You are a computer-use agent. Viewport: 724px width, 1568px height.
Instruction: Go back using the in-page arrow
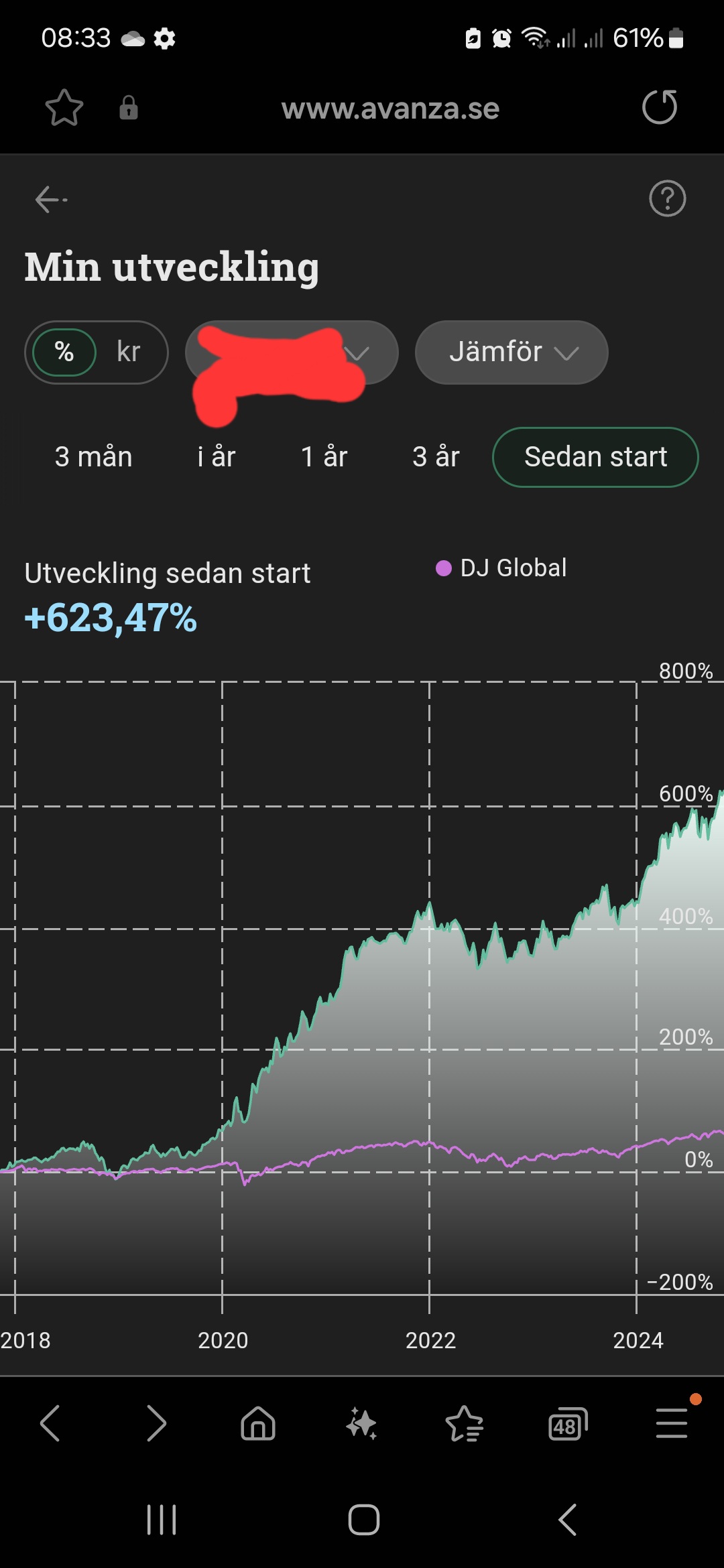click(x=50, y=199)
